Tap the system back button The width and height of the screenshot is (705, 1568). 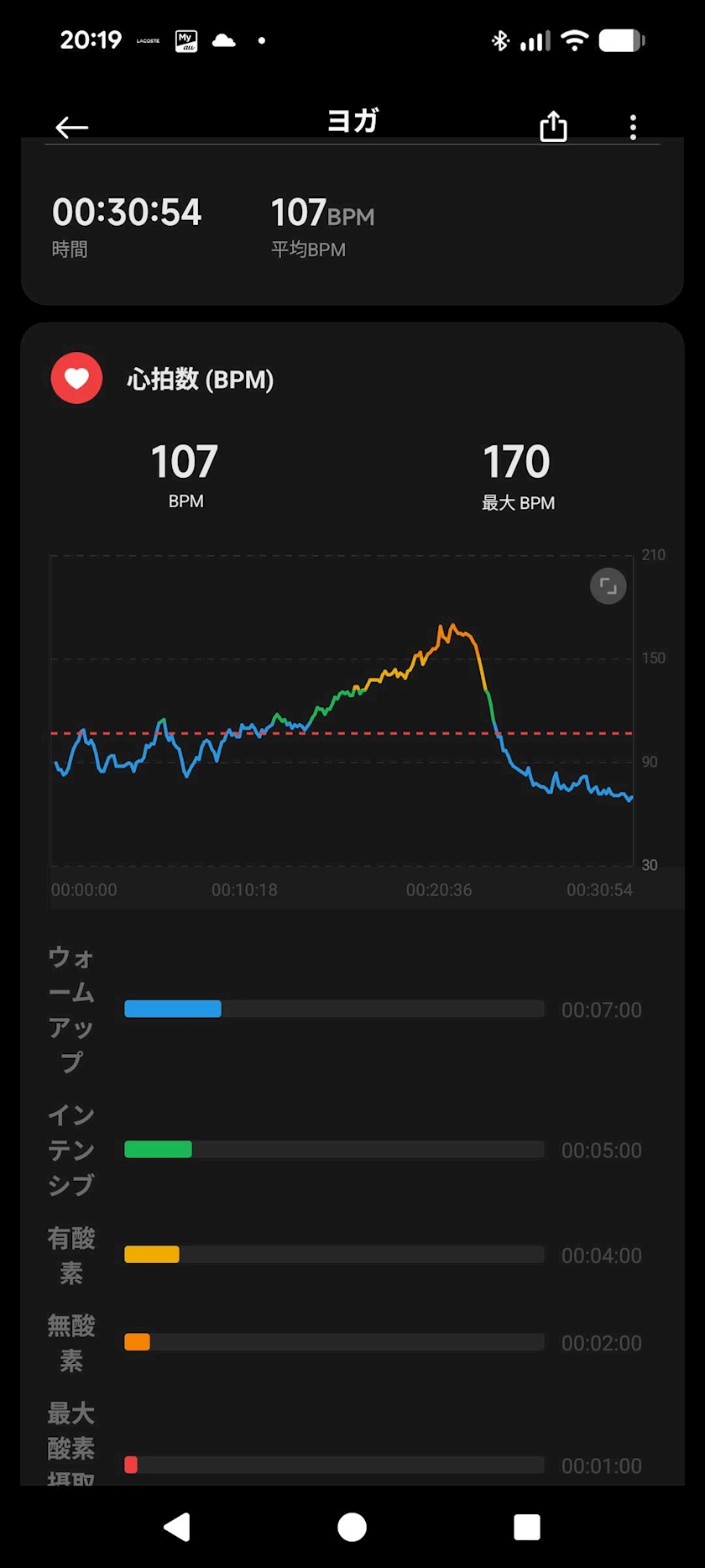pos(177,1527)
